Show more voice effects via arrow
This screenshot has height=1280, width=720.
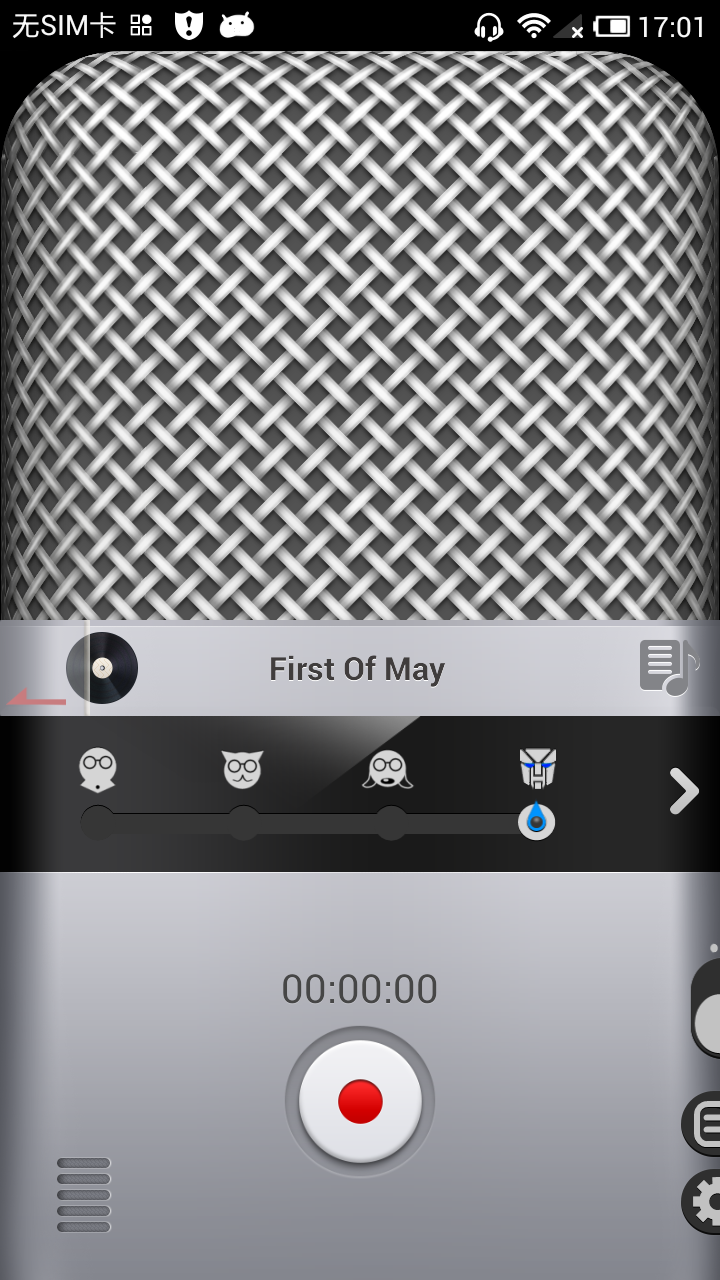(x=684, y=791)
